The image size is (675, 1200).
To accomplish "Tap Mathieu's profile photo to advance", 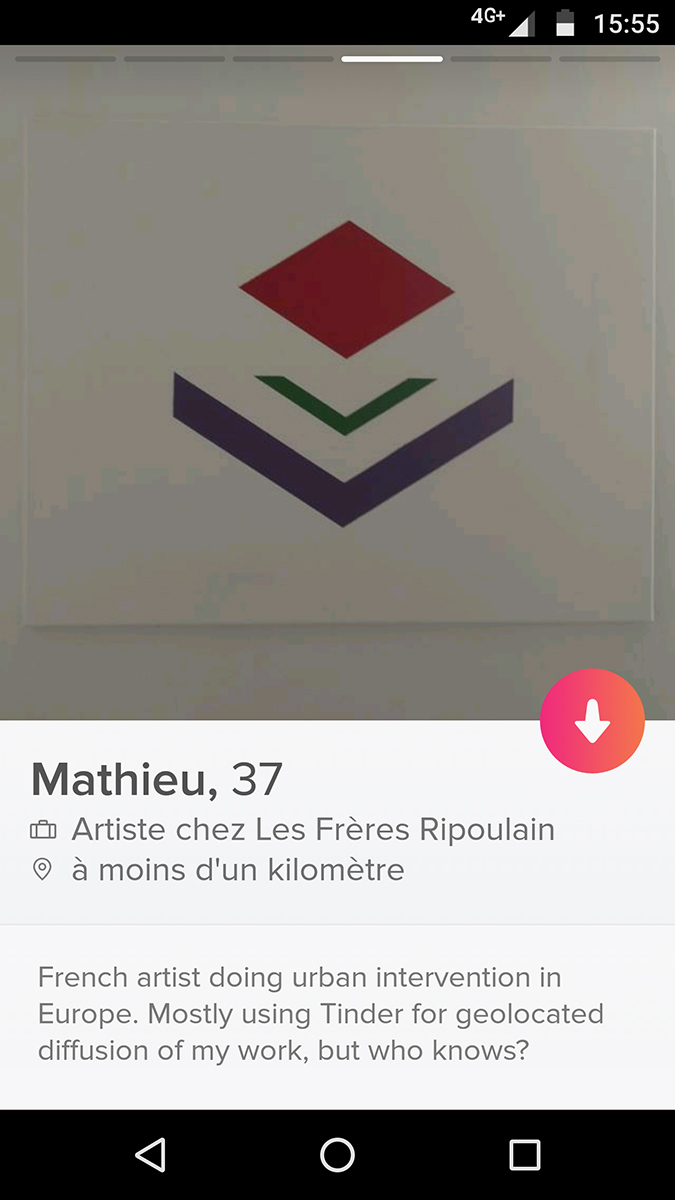I will tap(337, 382).
